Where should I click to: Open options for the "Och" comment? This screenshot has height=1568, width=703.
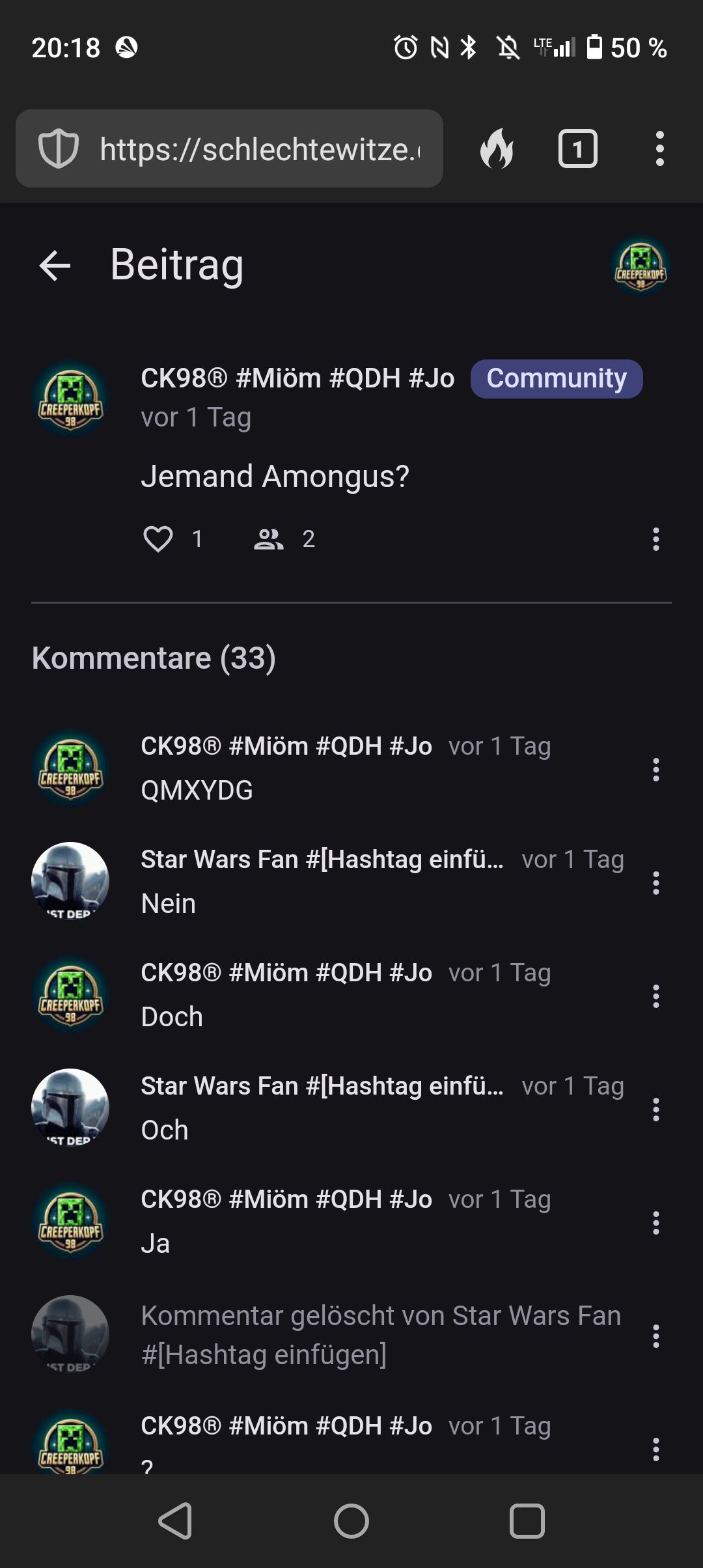655,1110
